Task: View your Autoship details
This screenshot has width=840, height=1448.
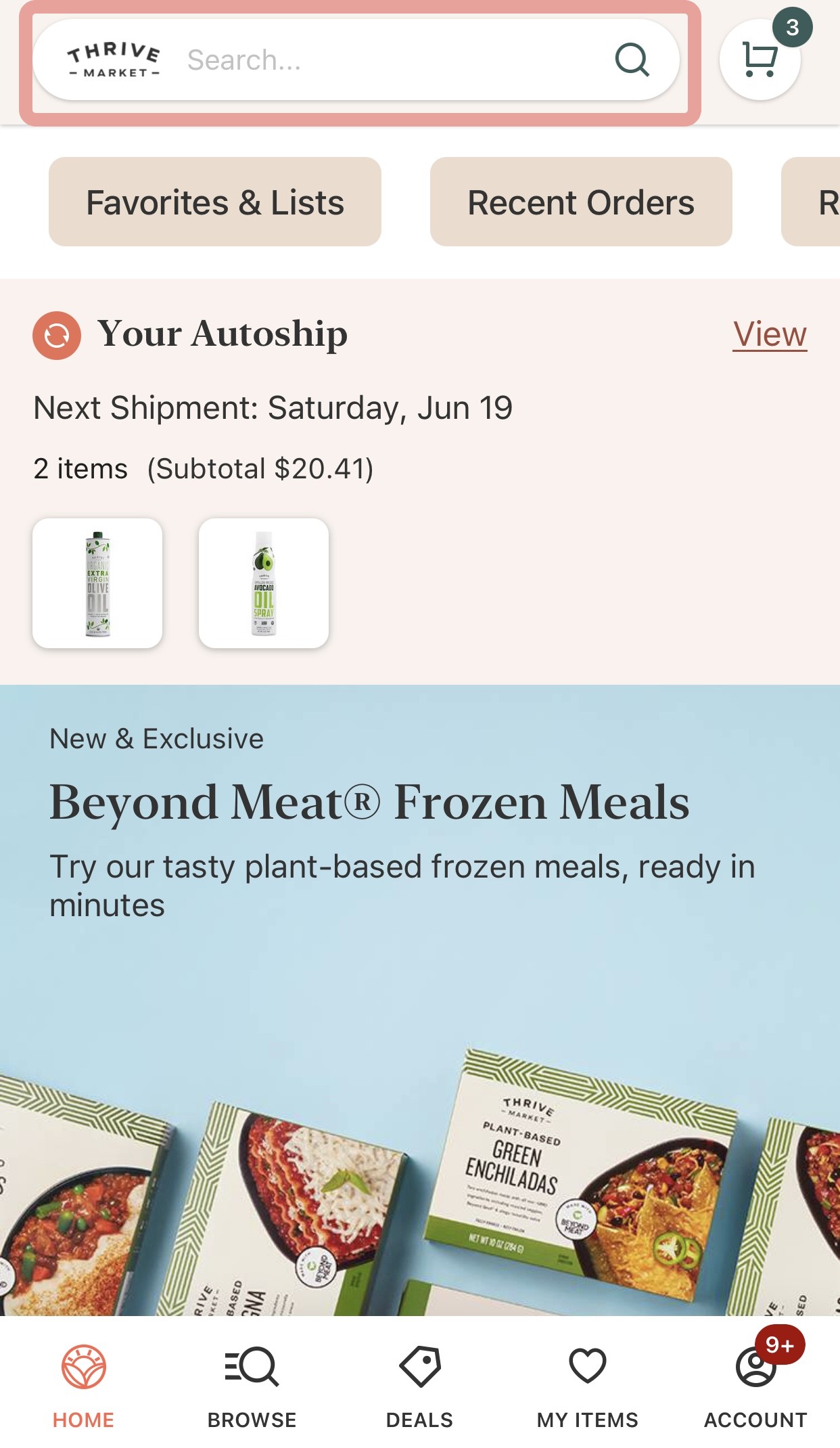Action: (770, 334)
